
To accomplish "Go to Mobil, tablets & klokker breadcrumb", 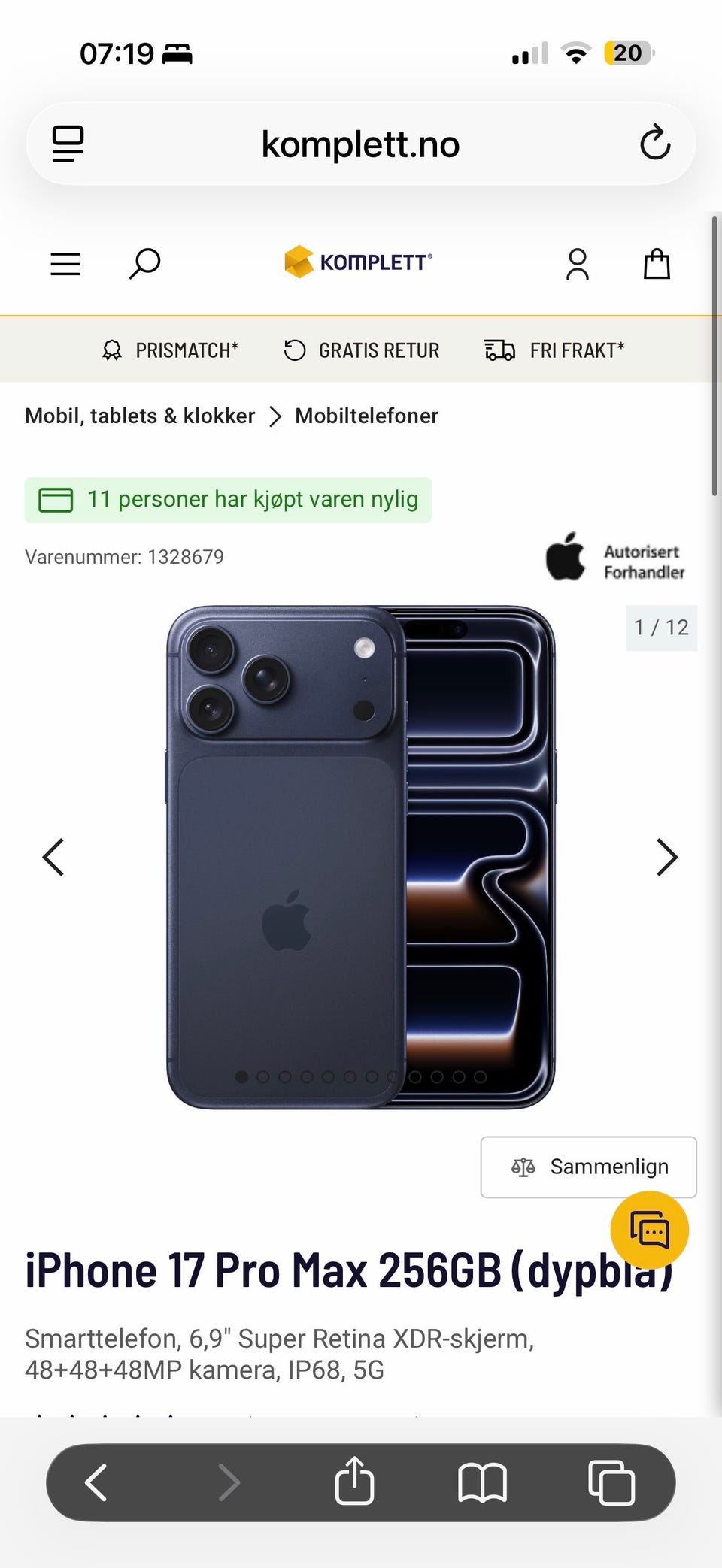I will [x=140, y=416].
